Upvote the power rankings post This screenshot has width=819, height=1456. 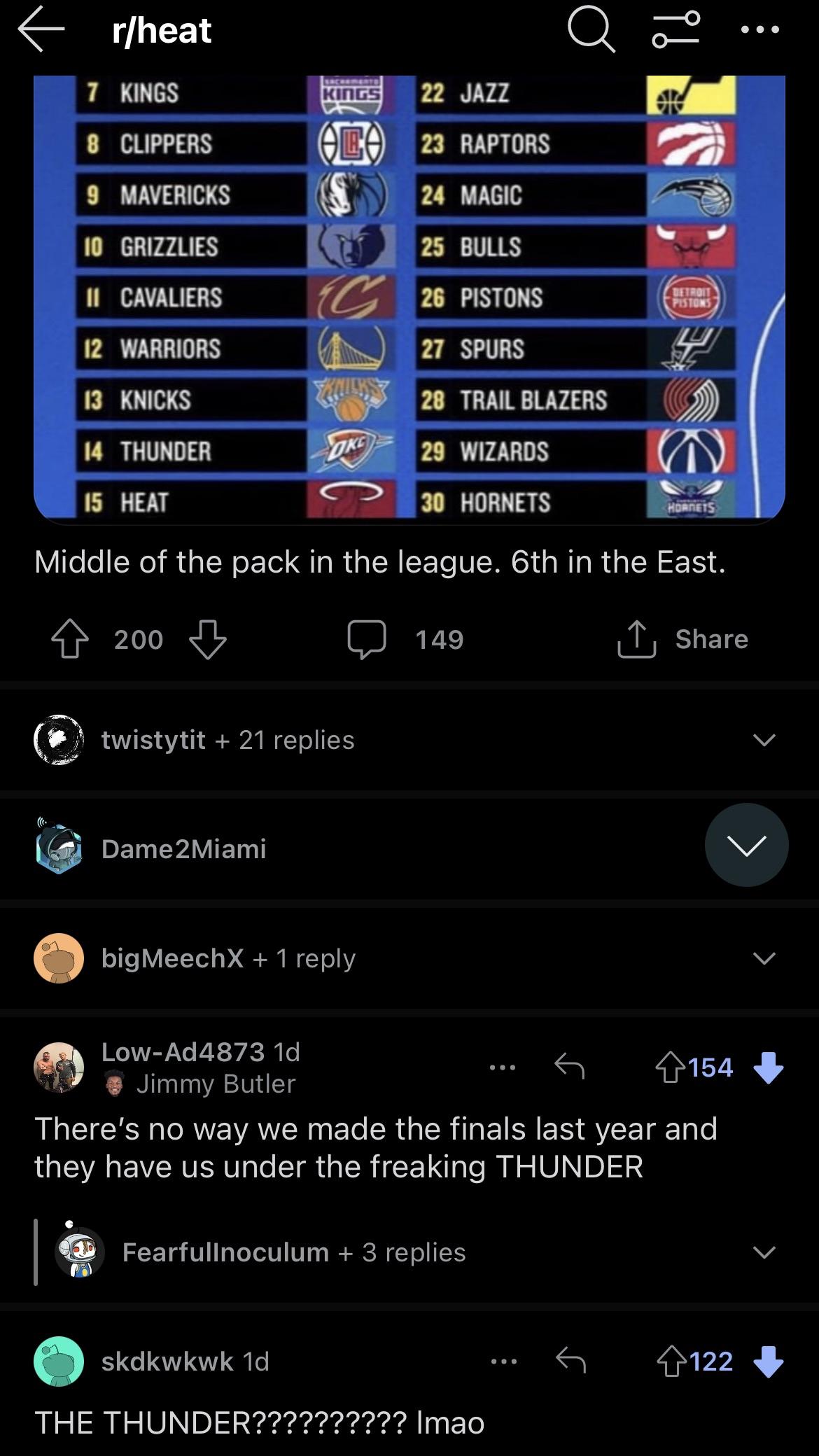point(70,638)
